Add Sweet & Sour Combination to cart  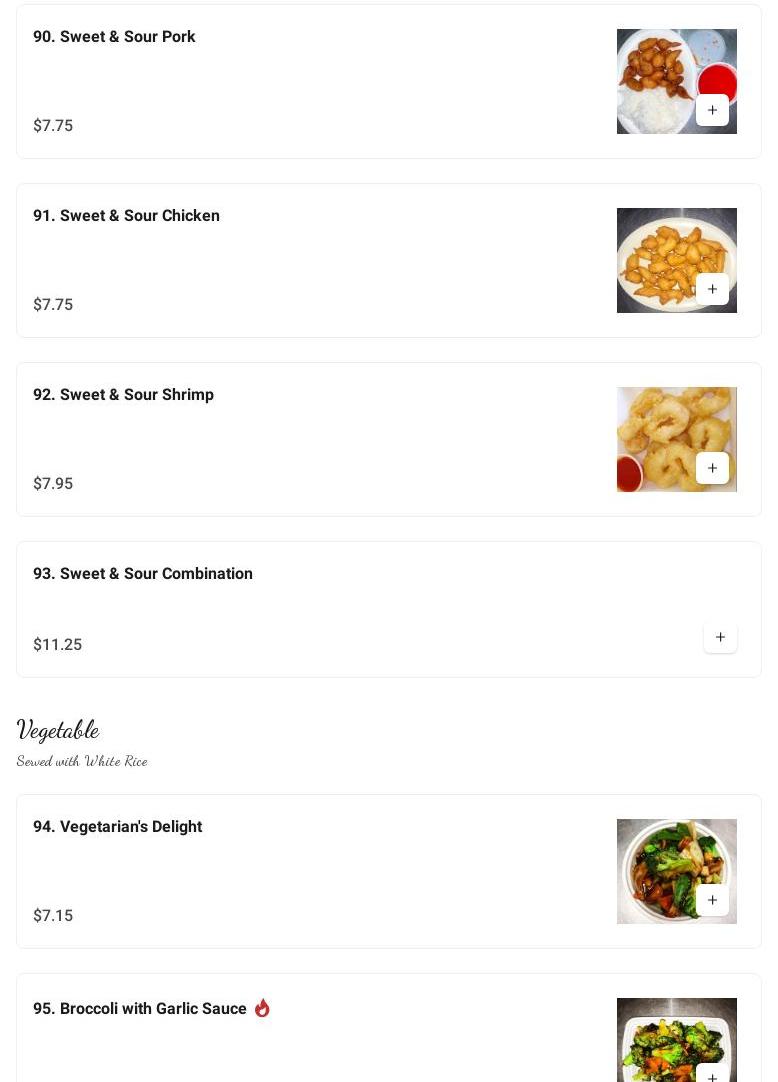coord(720,637)
